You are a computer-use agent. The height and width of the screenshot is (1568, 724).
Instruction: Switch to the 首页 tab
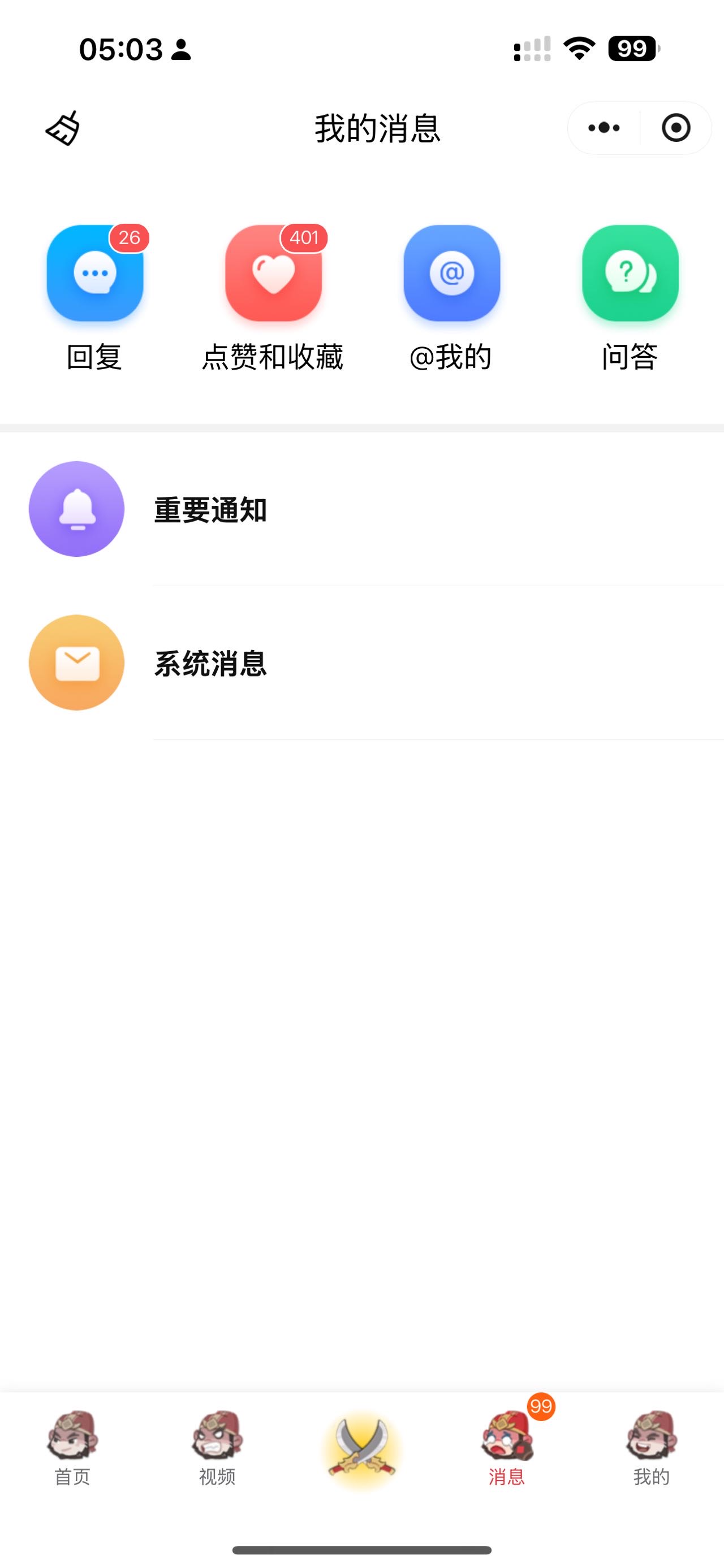coord(72,1449)
